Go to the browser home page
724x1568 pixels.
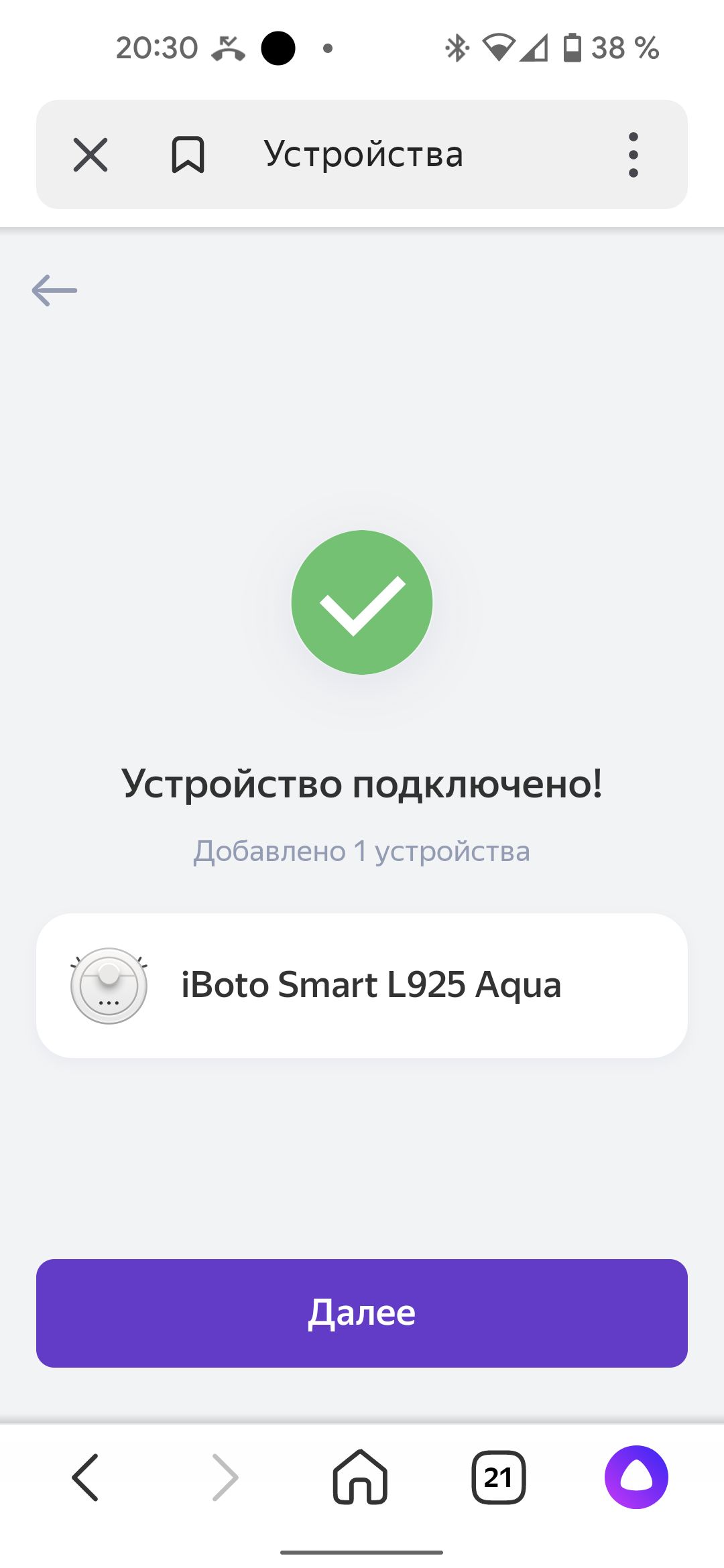click(x=360, y=1477)
